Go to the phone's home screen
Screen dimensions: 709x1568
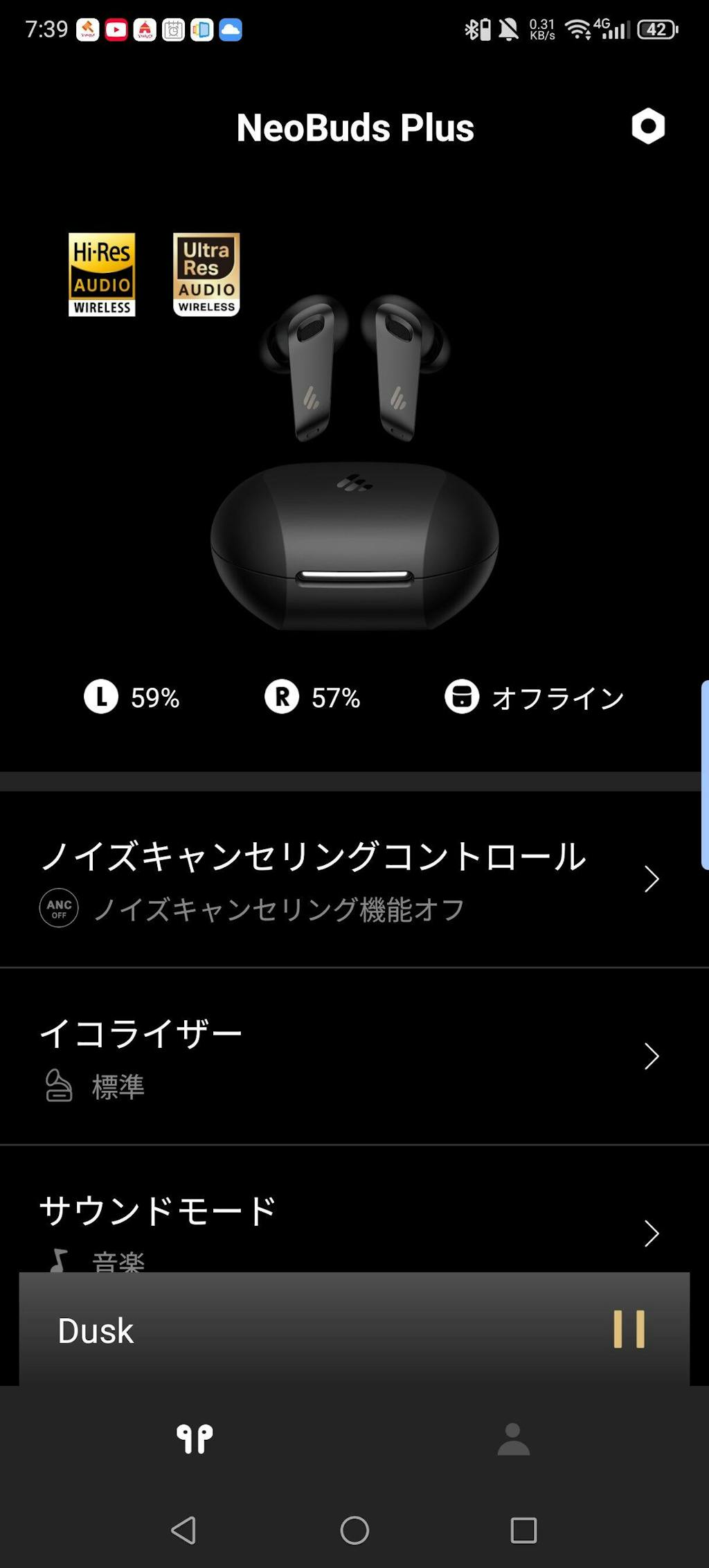tap(354, 1530)
